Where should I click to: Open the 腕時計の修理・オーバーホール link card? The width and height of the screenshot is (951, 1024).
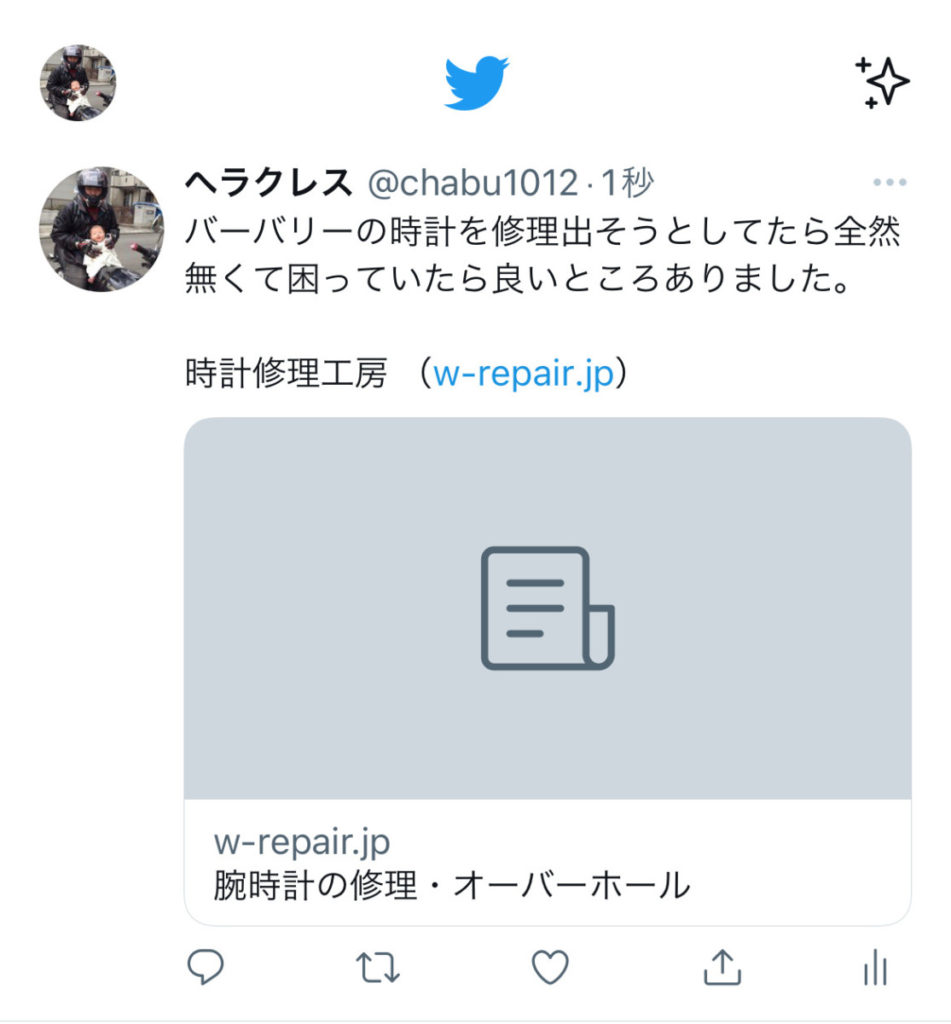[547, 670]
